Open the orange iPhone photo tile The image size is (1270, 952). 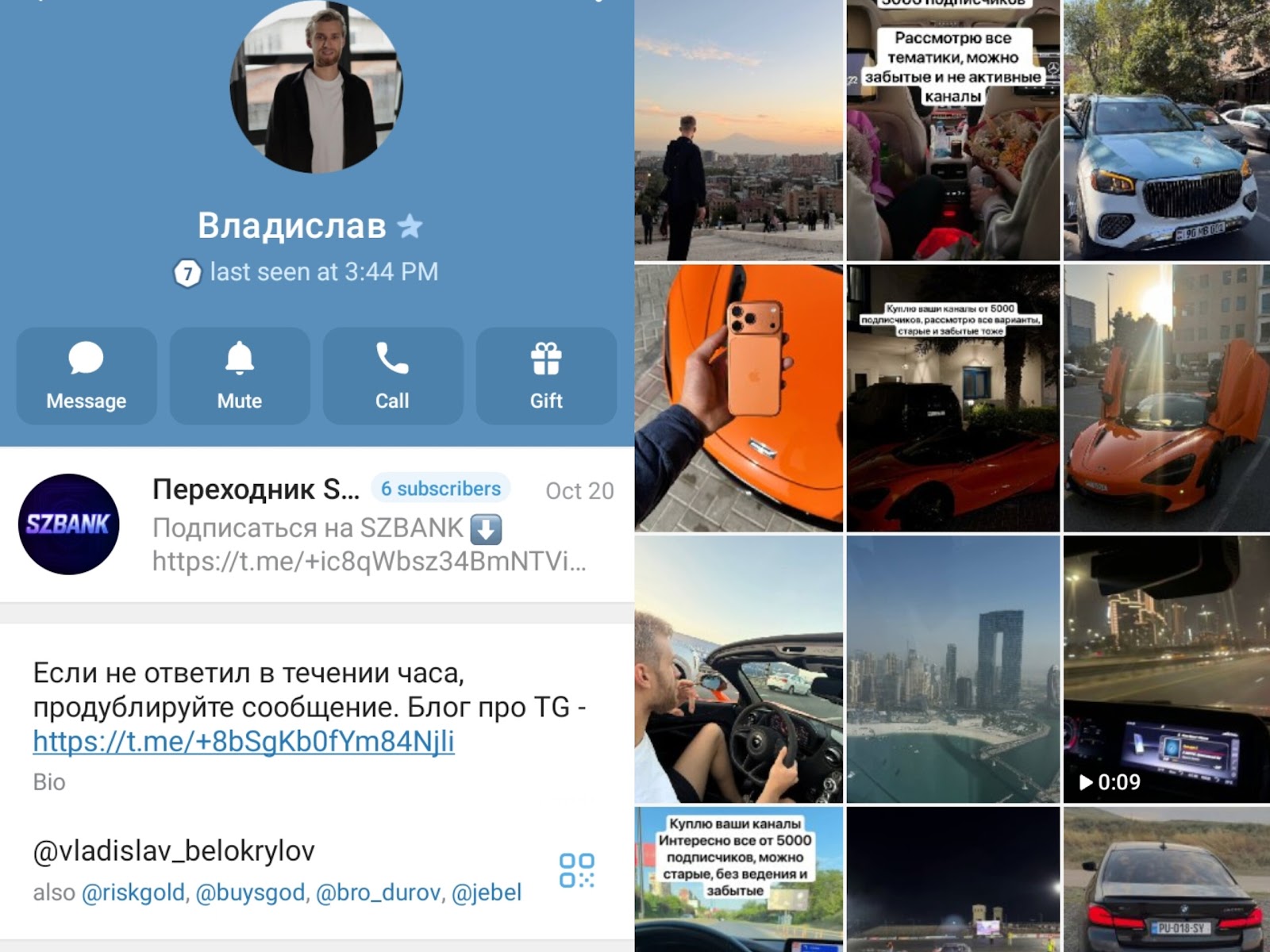click(738, 397)
